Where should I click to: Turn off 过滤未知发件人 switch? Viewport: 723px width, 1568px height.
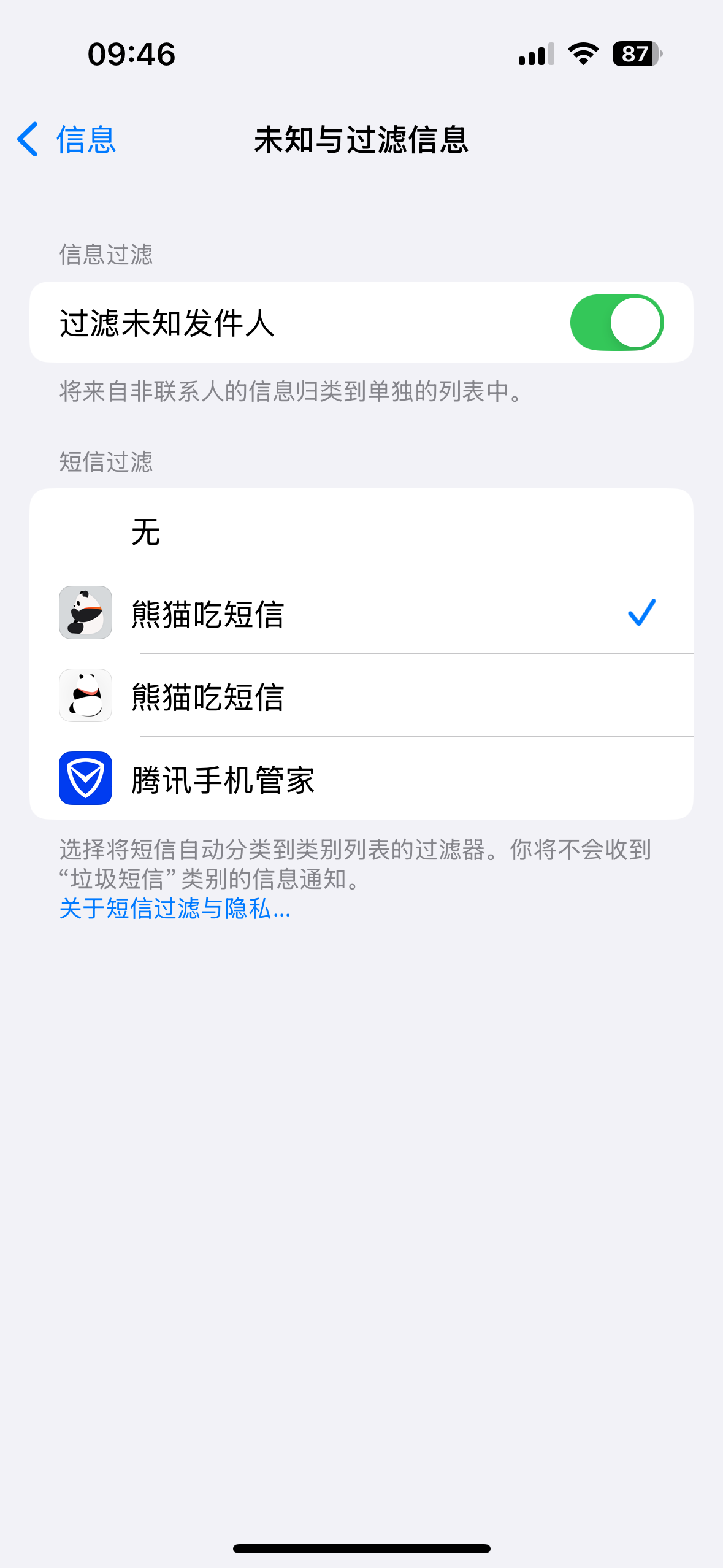tap(616, 322)
